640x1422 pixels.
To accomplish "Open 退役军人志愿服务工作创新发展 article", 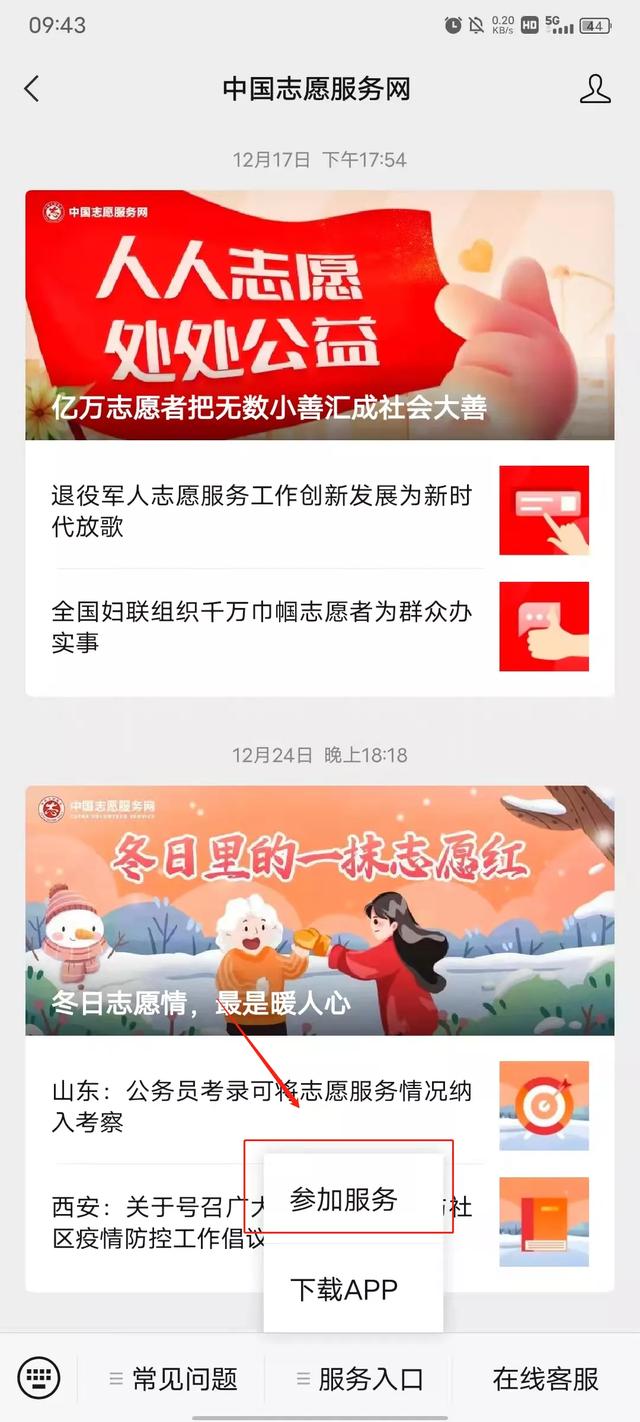I will point(320,510).
